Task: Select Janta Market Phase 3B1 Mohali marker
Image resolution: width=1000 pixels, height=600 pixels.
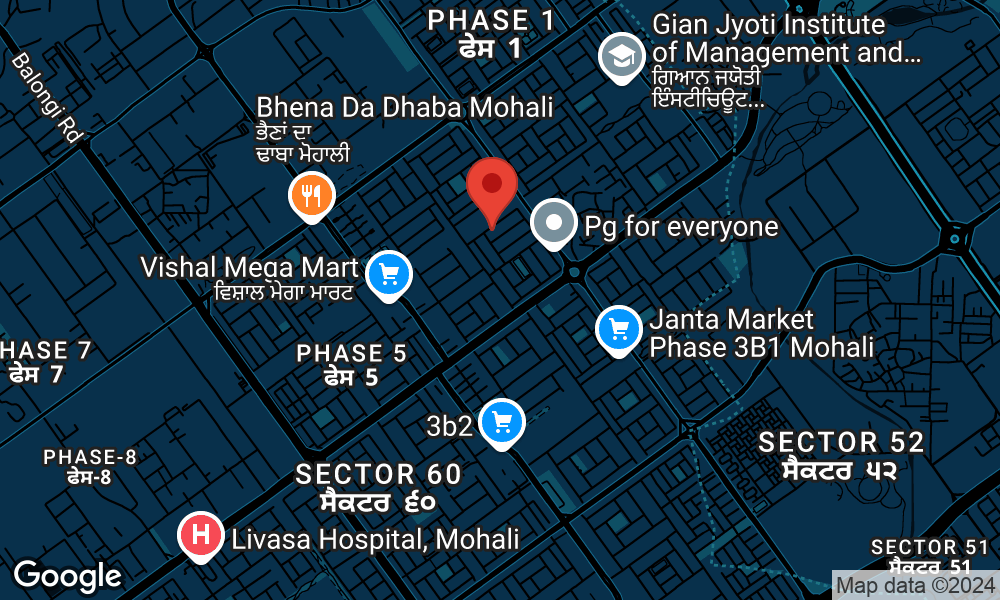Action: [619, 328]
